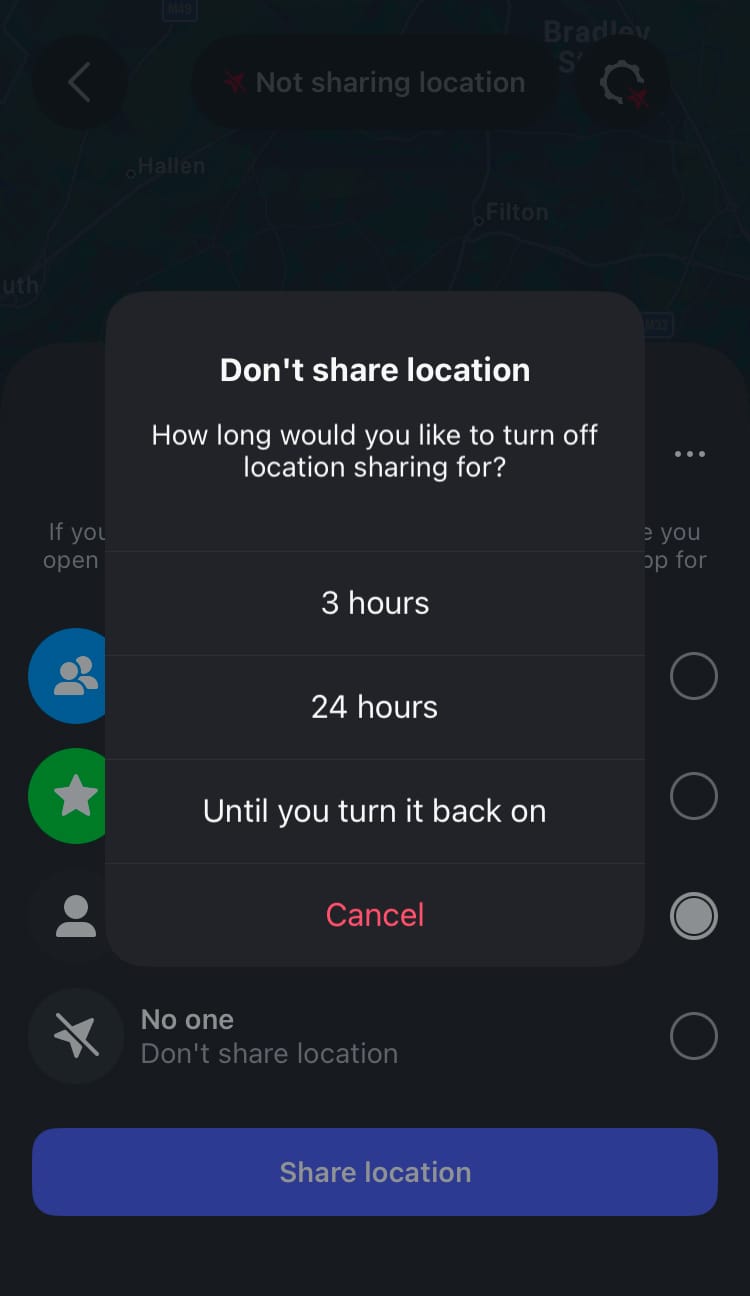Screen dimensions: 750x1296
Task: Select 3 hours option
Action: 375,603
